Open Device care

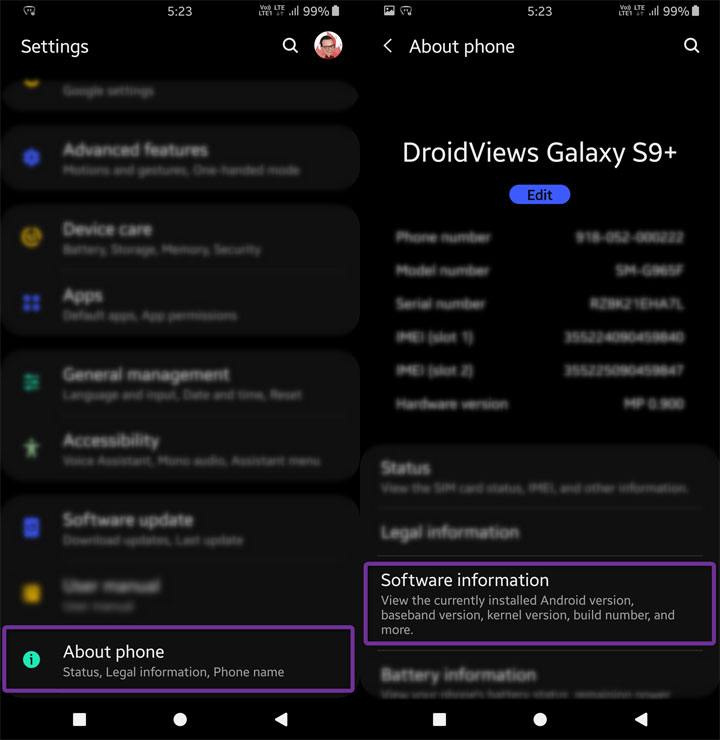click(x=178, y=238)
